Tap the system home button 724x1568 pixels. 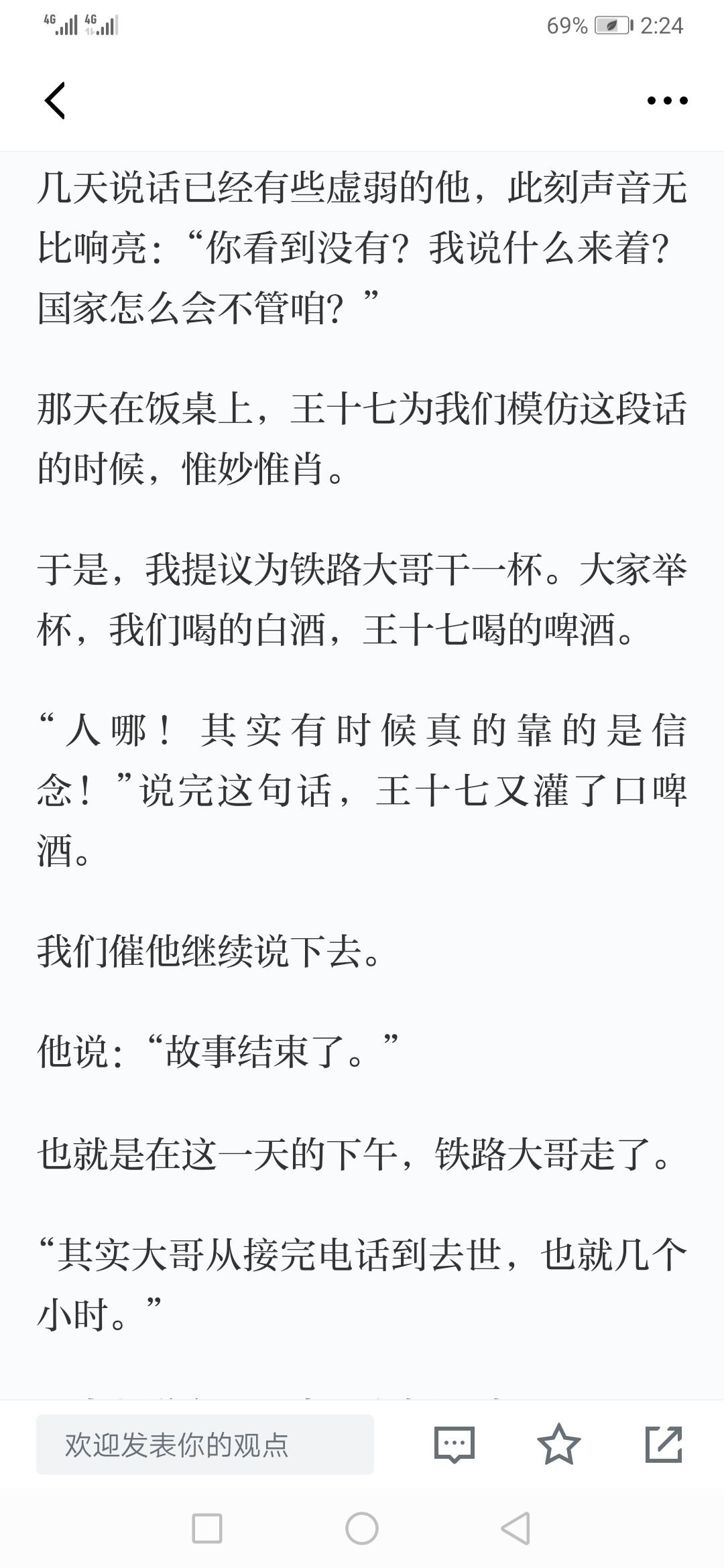click(x=362, y=1529)
